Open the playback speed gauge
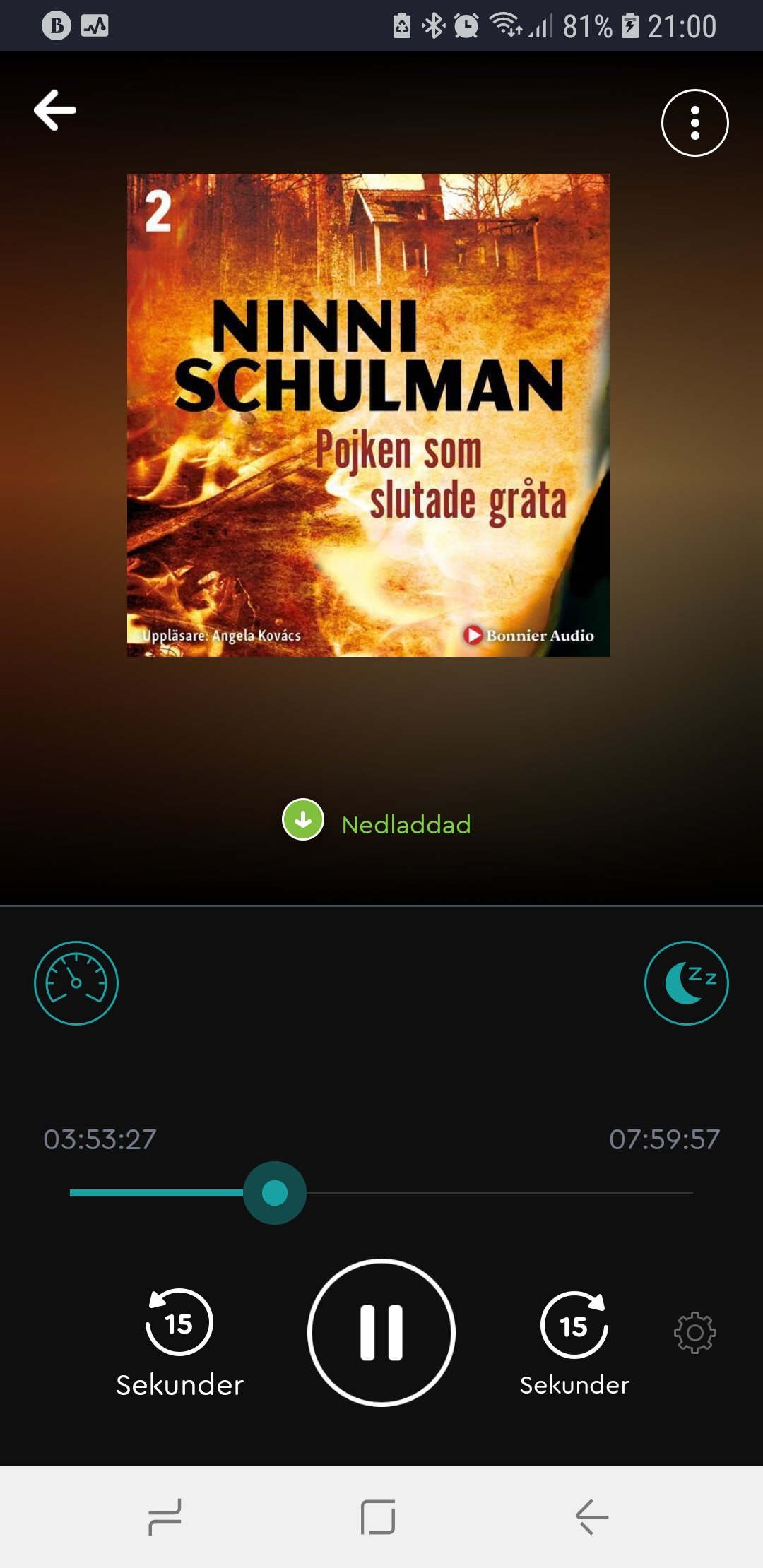 (x=76, y=982)
